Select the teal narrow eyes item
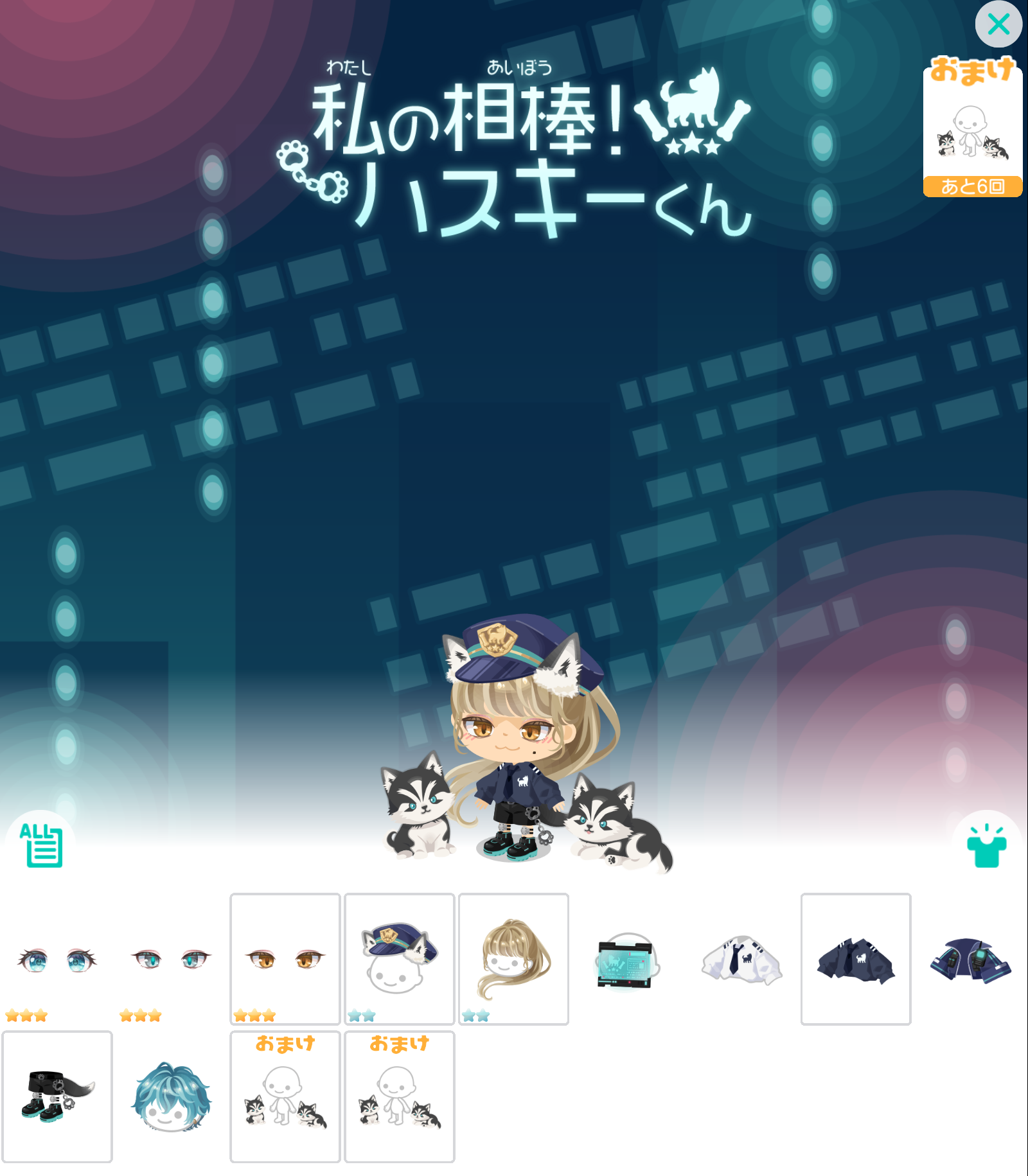This screenshot has width=1028, height=1176. pos(171,959)
